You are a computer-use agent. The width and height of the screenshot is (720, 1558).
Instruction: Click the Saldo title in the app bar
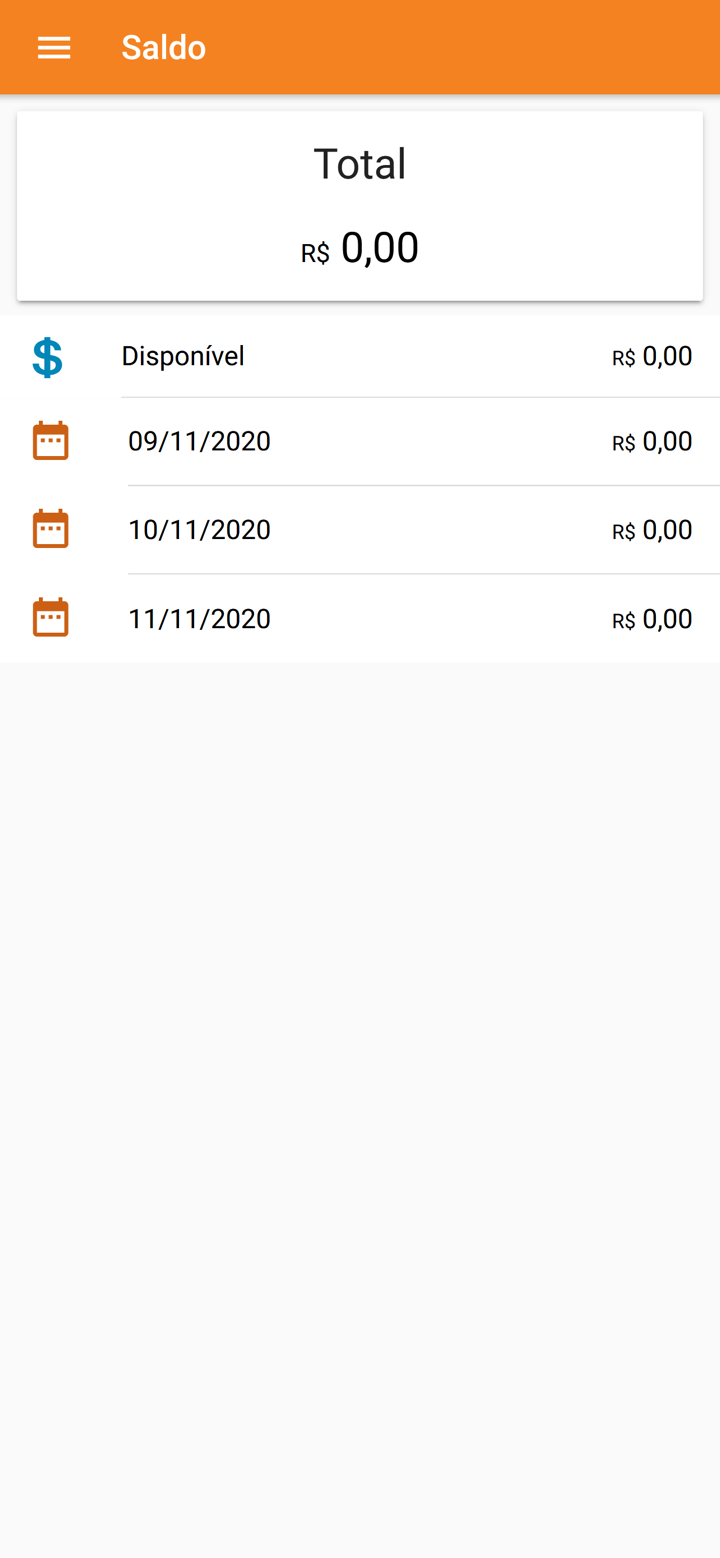(x=163, y=47)
